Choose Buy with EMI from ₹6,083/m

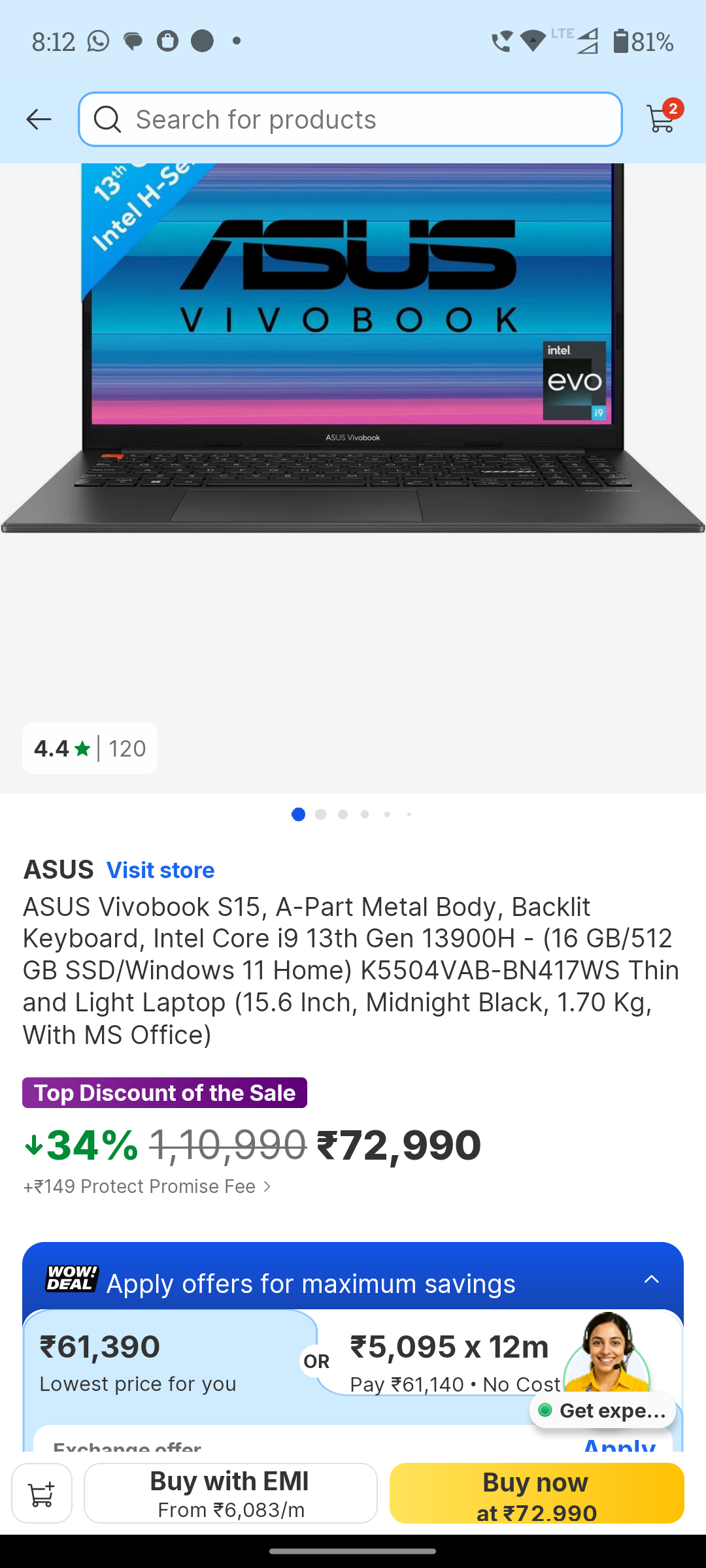230,1494
